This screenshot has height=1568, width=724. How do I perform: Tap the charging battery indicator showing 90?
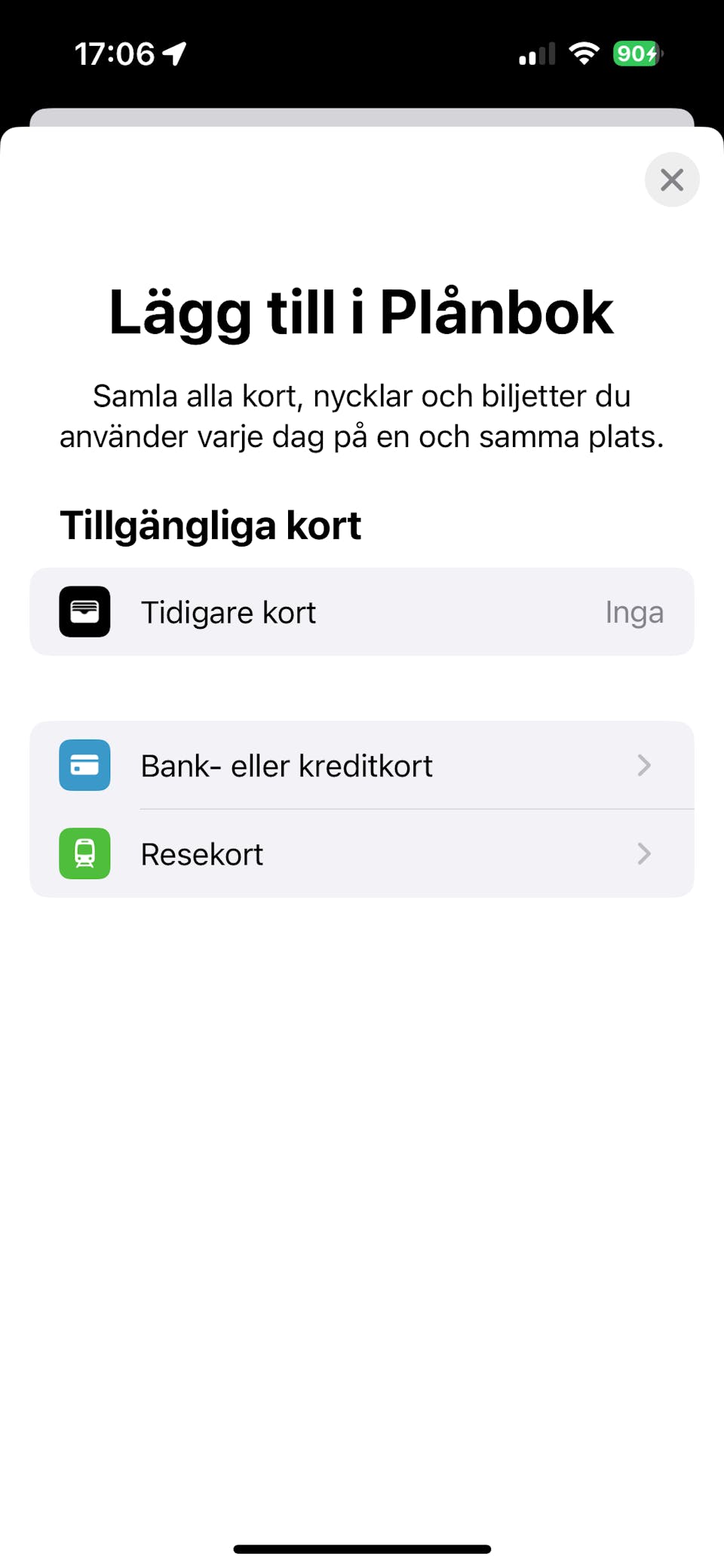[x=636, y=54]
